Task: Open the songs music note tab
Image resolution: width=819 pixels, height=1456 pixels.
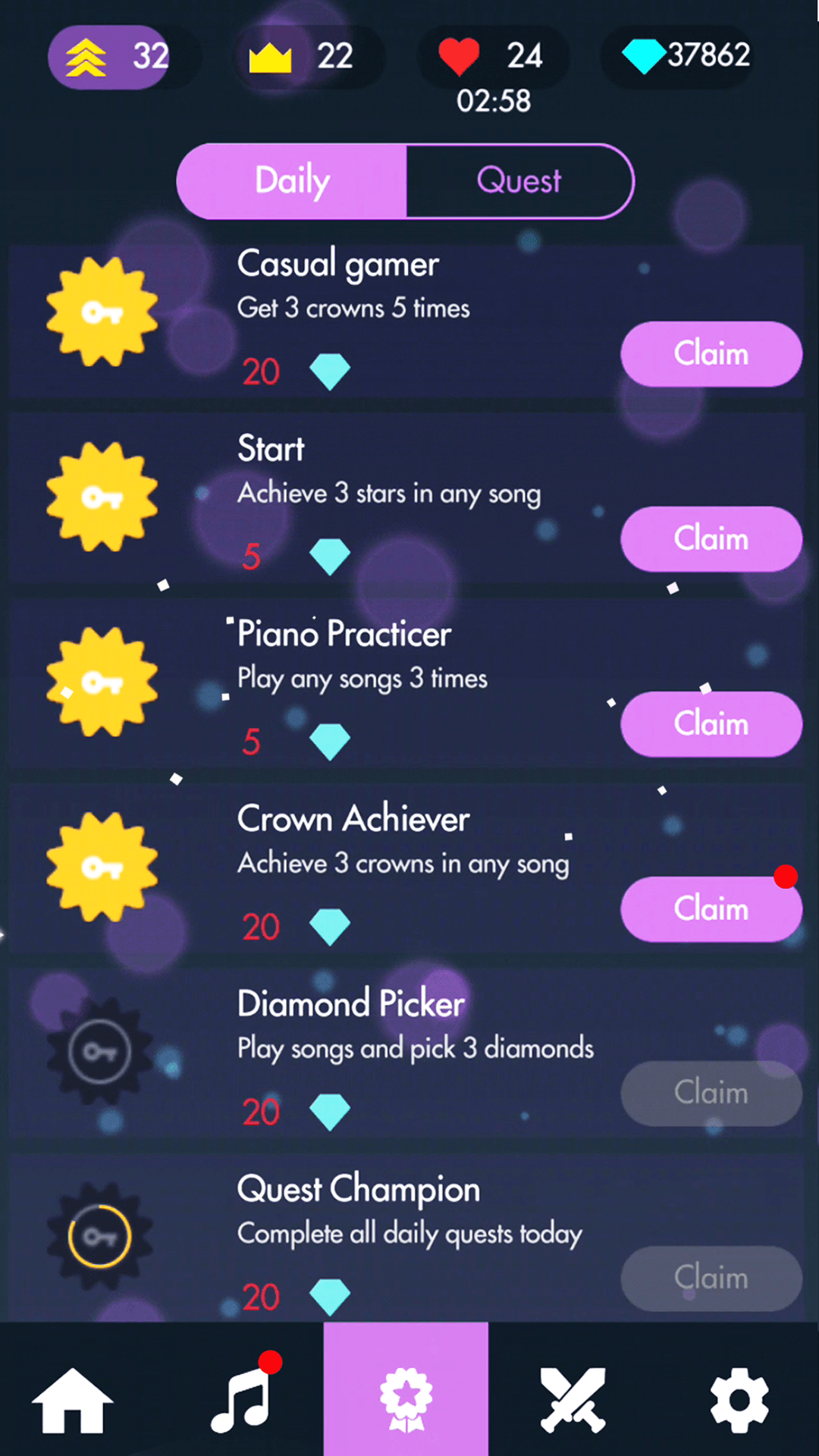Action: 241,1400
